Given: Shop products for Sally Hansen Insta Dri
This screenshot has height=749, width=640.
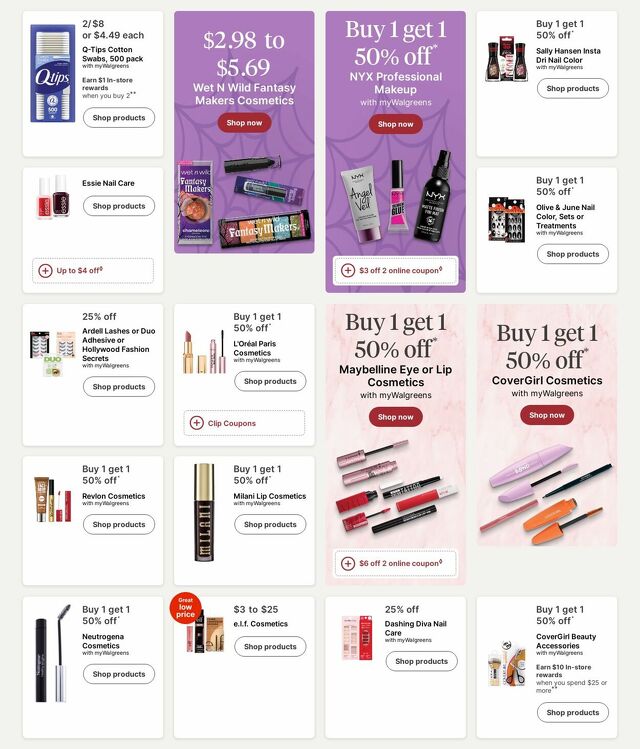Looking at the screenshot, I should [572, 88].
